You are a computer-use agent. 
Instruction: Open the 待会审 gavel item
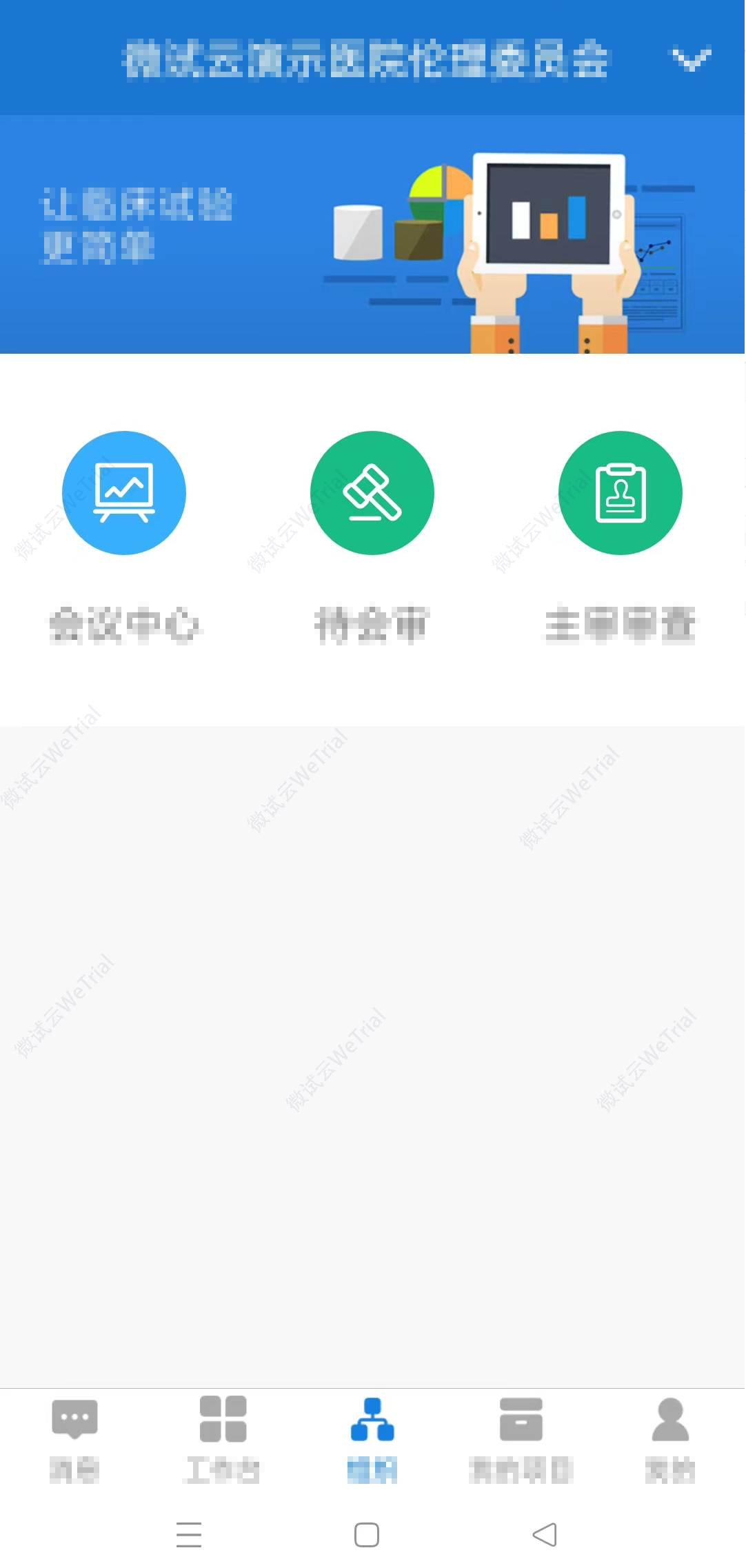[x=372, y=494]
